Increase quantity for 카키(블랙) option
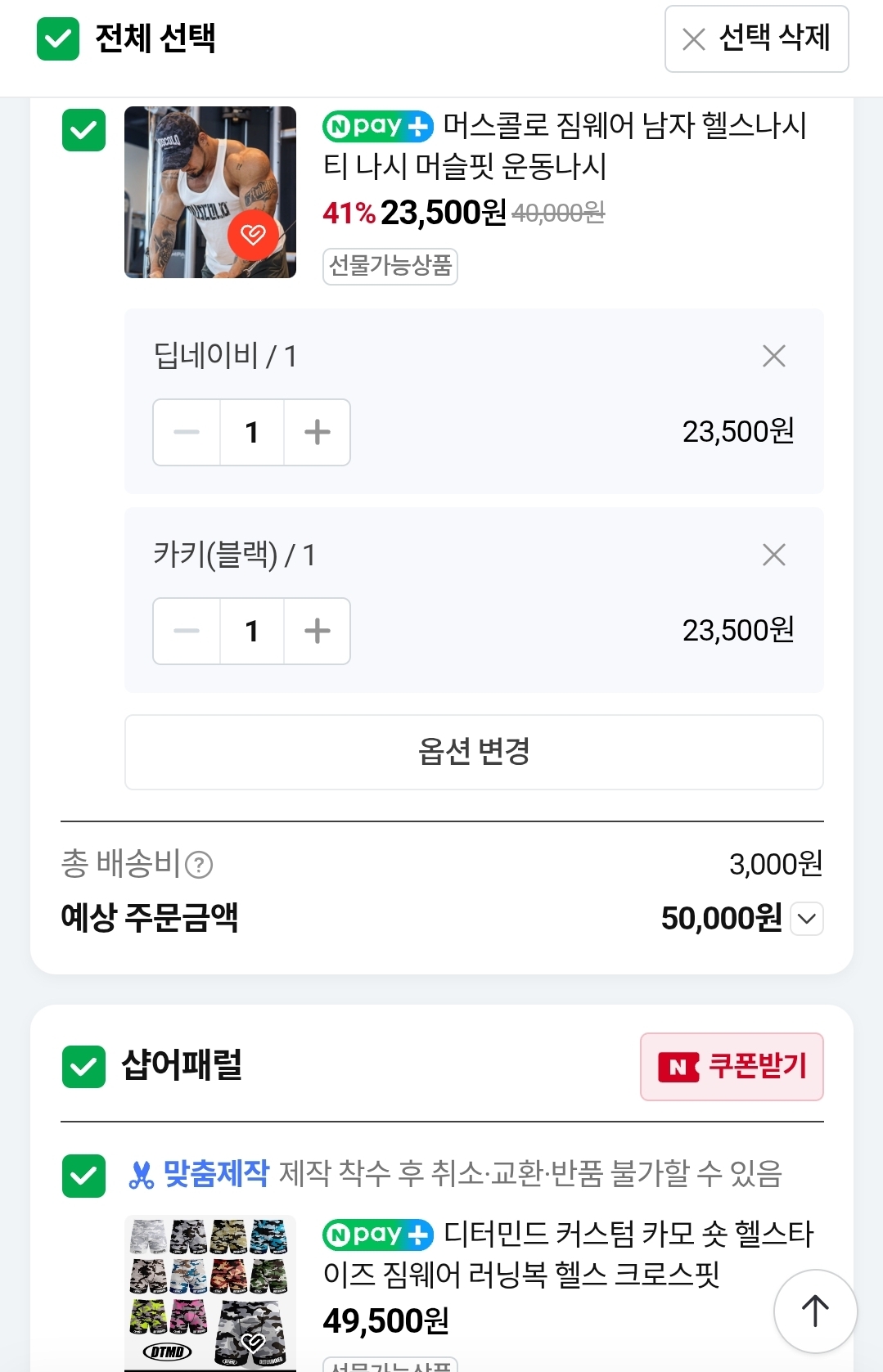 pyautogui.click(x=317, y=631)
